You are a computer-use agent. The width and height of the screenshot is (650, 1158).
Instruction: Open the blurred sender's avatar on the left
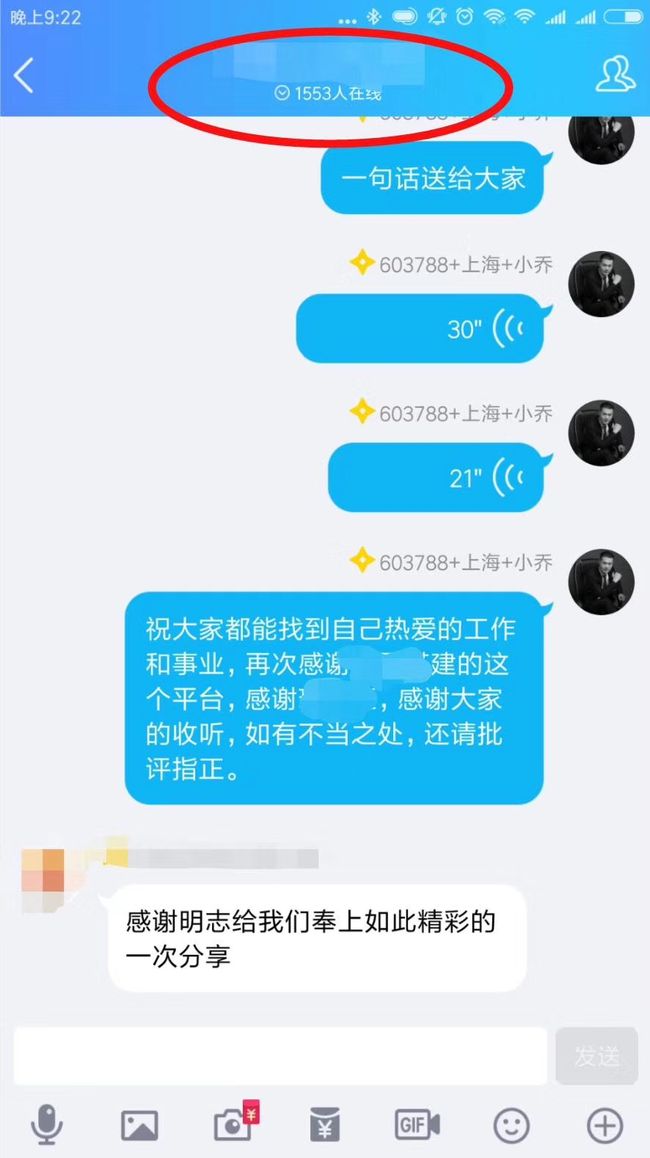(x=43, y=880)
